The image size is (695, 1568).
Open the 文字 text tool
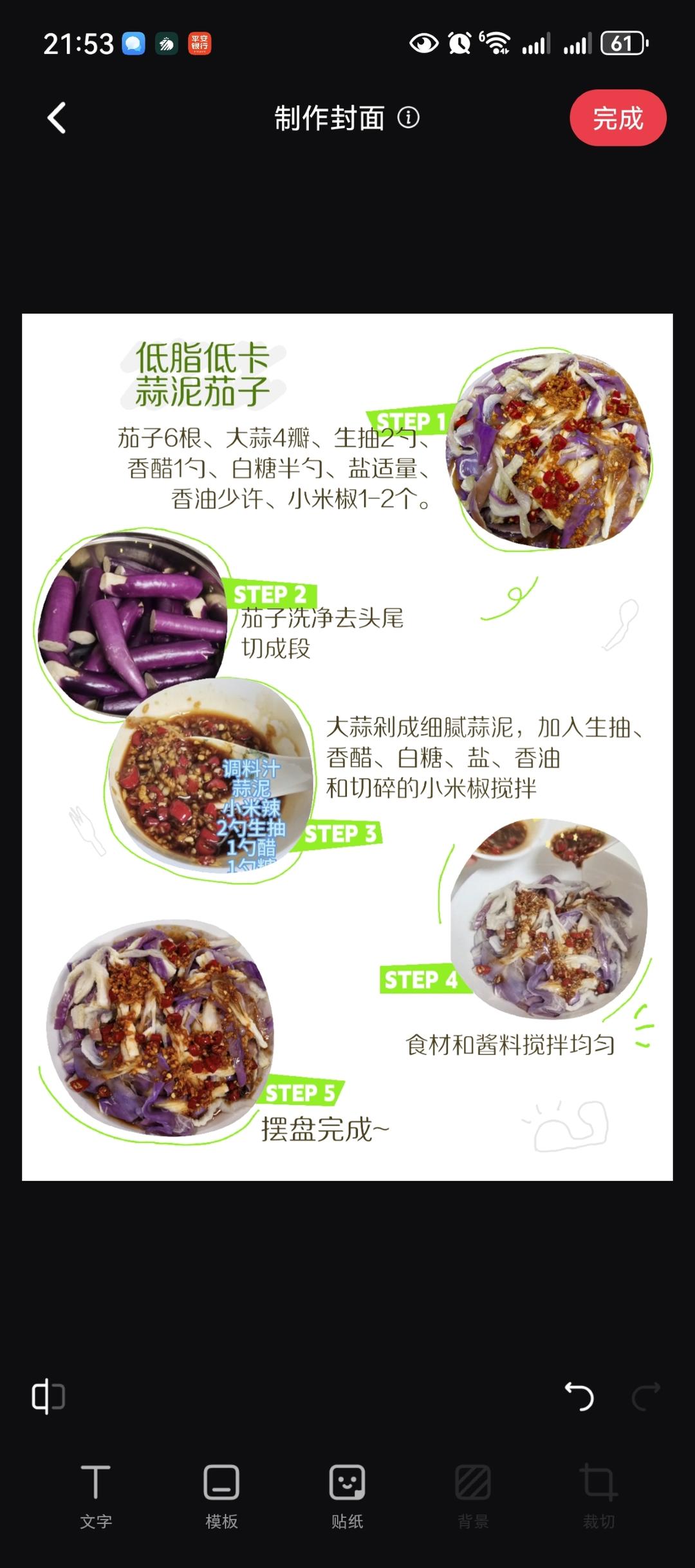(96, 1496)
